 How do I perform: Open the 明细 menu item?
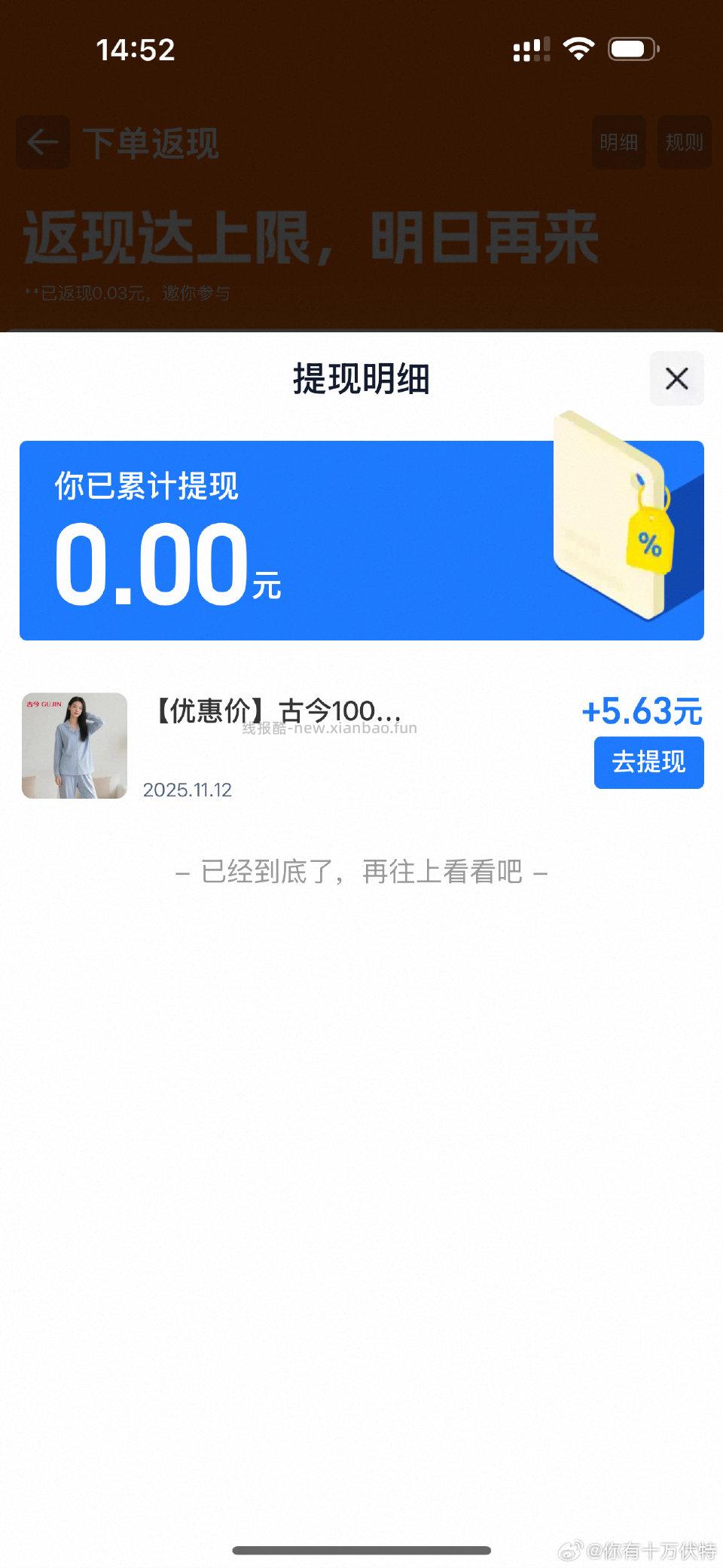(x=618, y=142)
